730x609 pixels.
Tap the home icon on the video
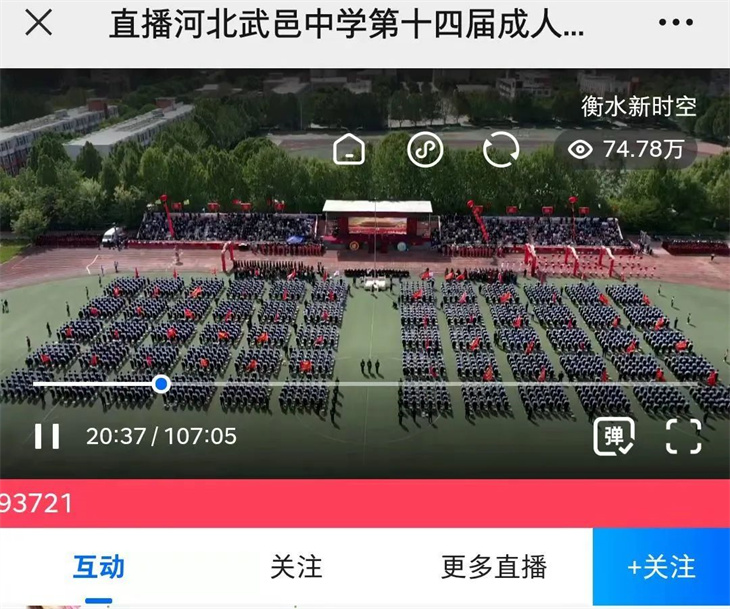point(349,150)
